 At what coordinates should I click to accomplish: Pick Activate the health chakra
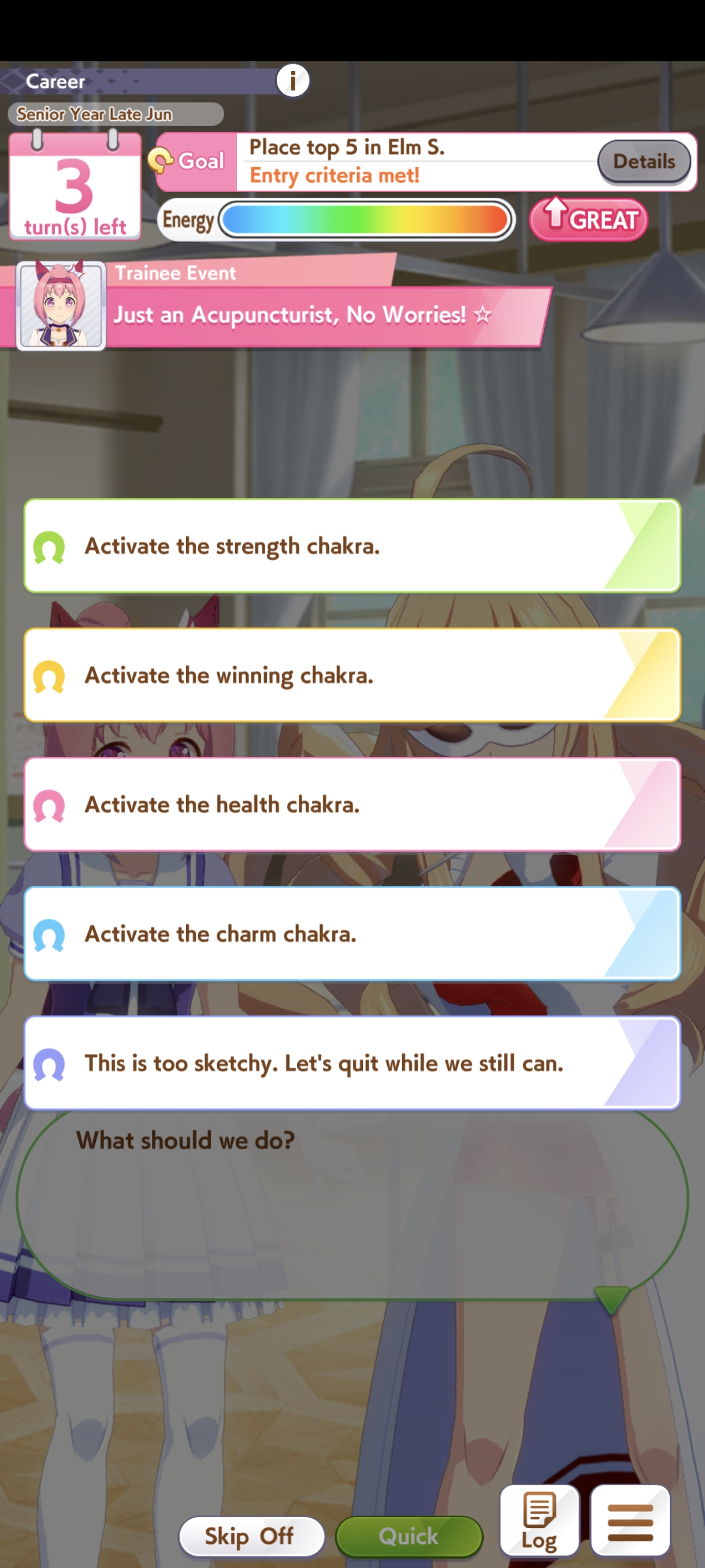352,804
